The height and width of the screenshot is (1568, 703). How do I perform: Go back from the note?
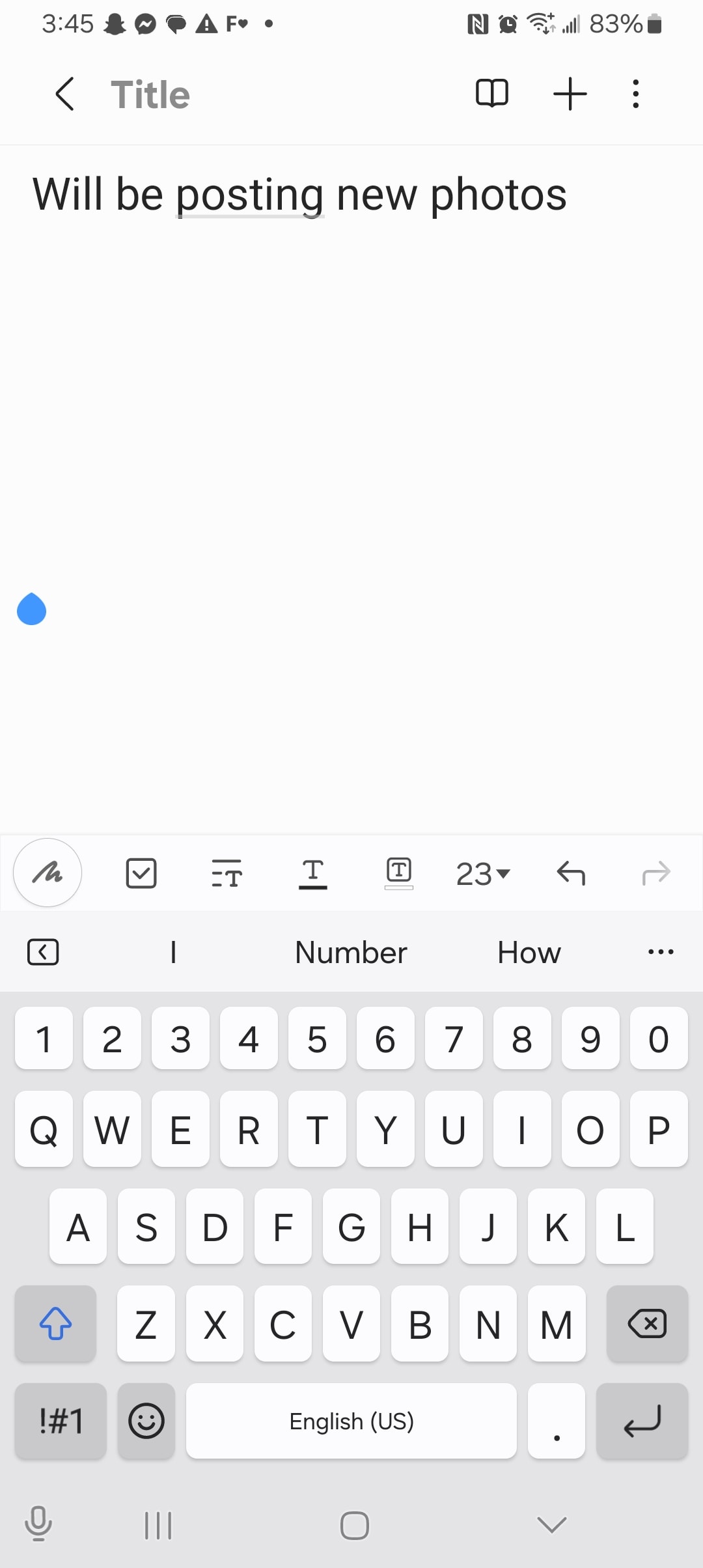coord(64,94)
